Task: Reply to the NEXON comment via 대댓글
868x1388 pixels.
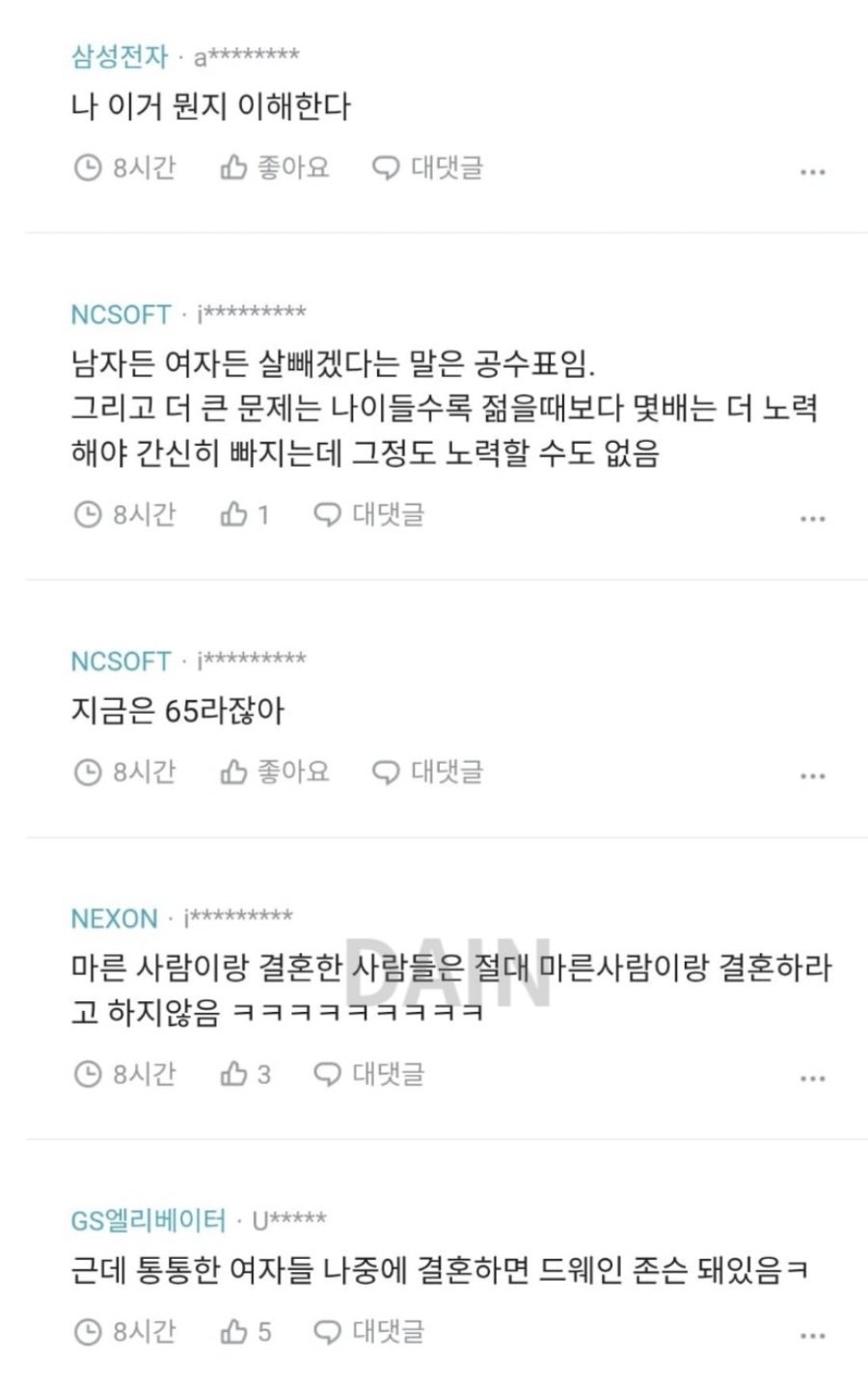Action: (369, 1074)
